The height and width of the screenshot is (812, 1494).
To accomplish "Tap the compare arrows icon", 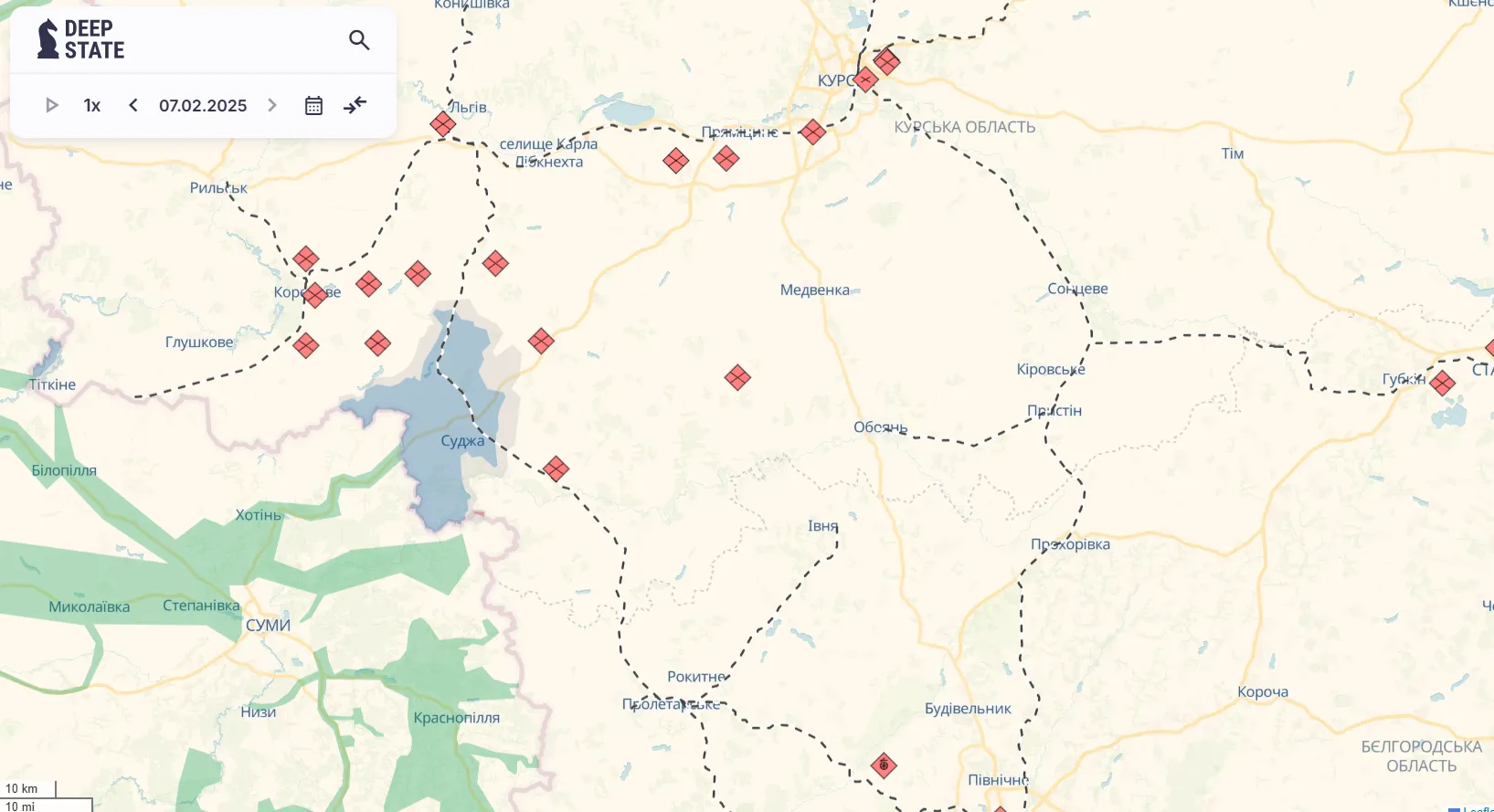I will (355, 105).
